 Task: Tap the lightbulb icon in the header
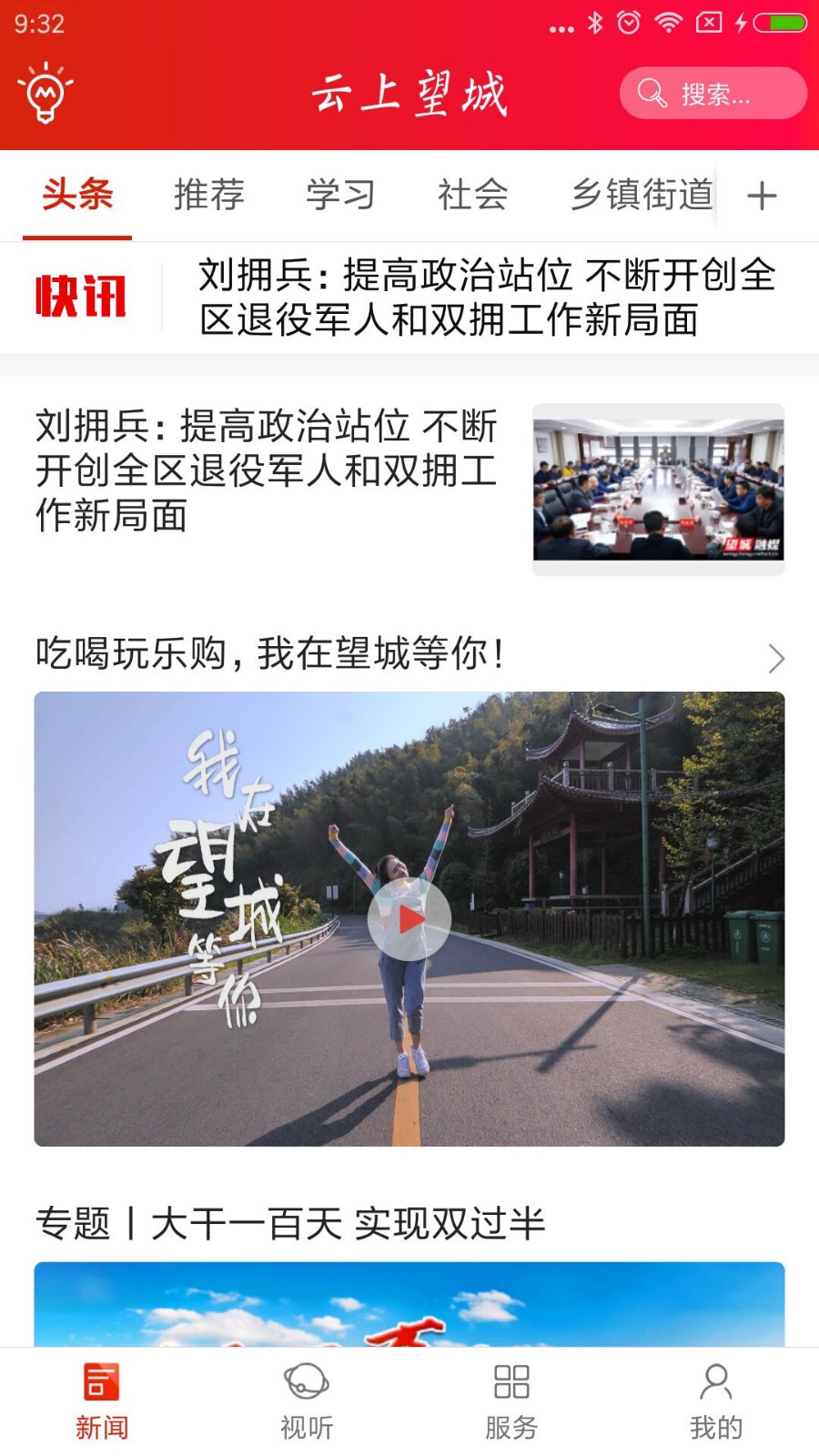45,93
